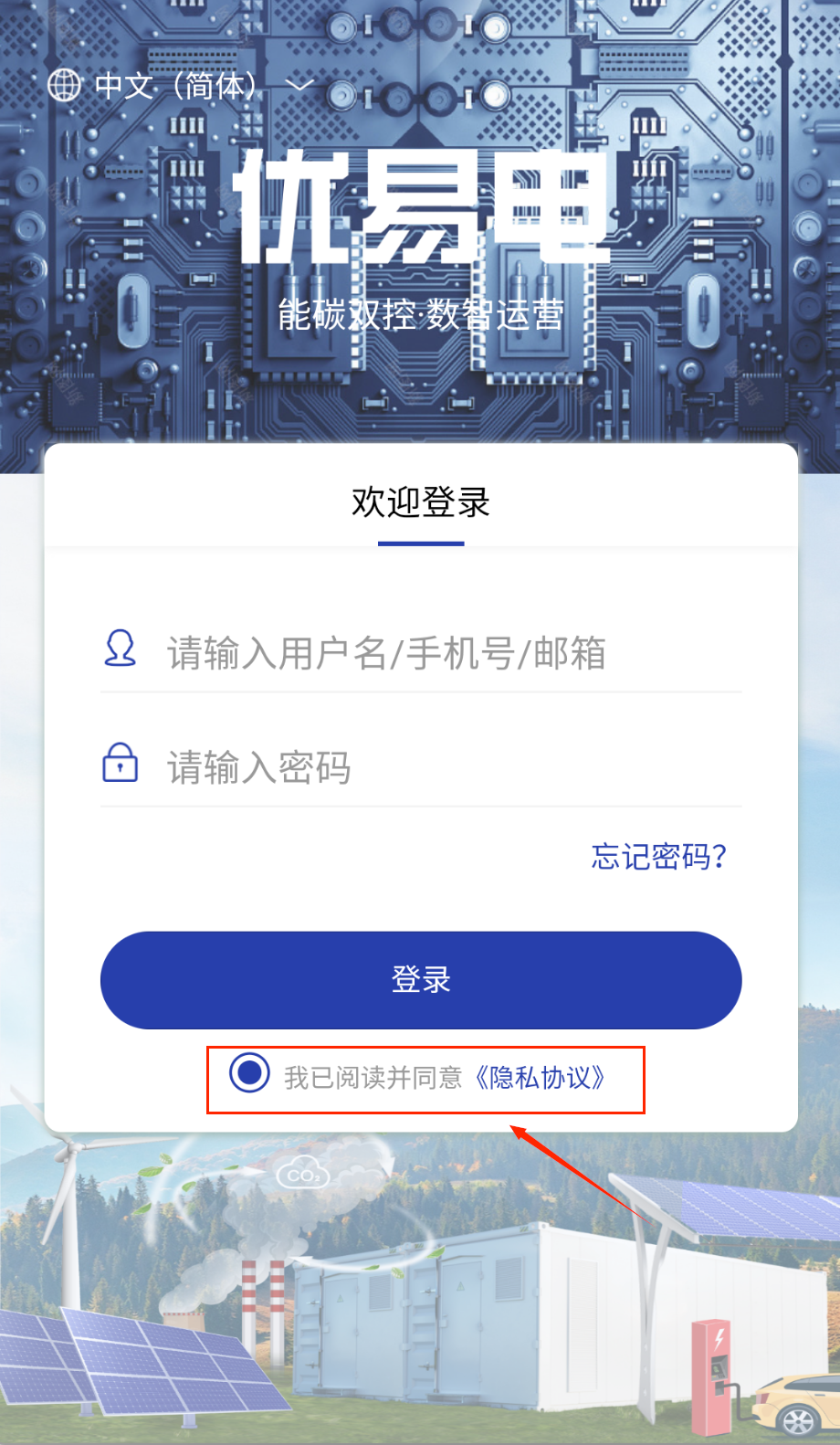Tap the 登录 login button
Image resolution: width=840 pixels, height=1445 pixels.
point(421,980)
